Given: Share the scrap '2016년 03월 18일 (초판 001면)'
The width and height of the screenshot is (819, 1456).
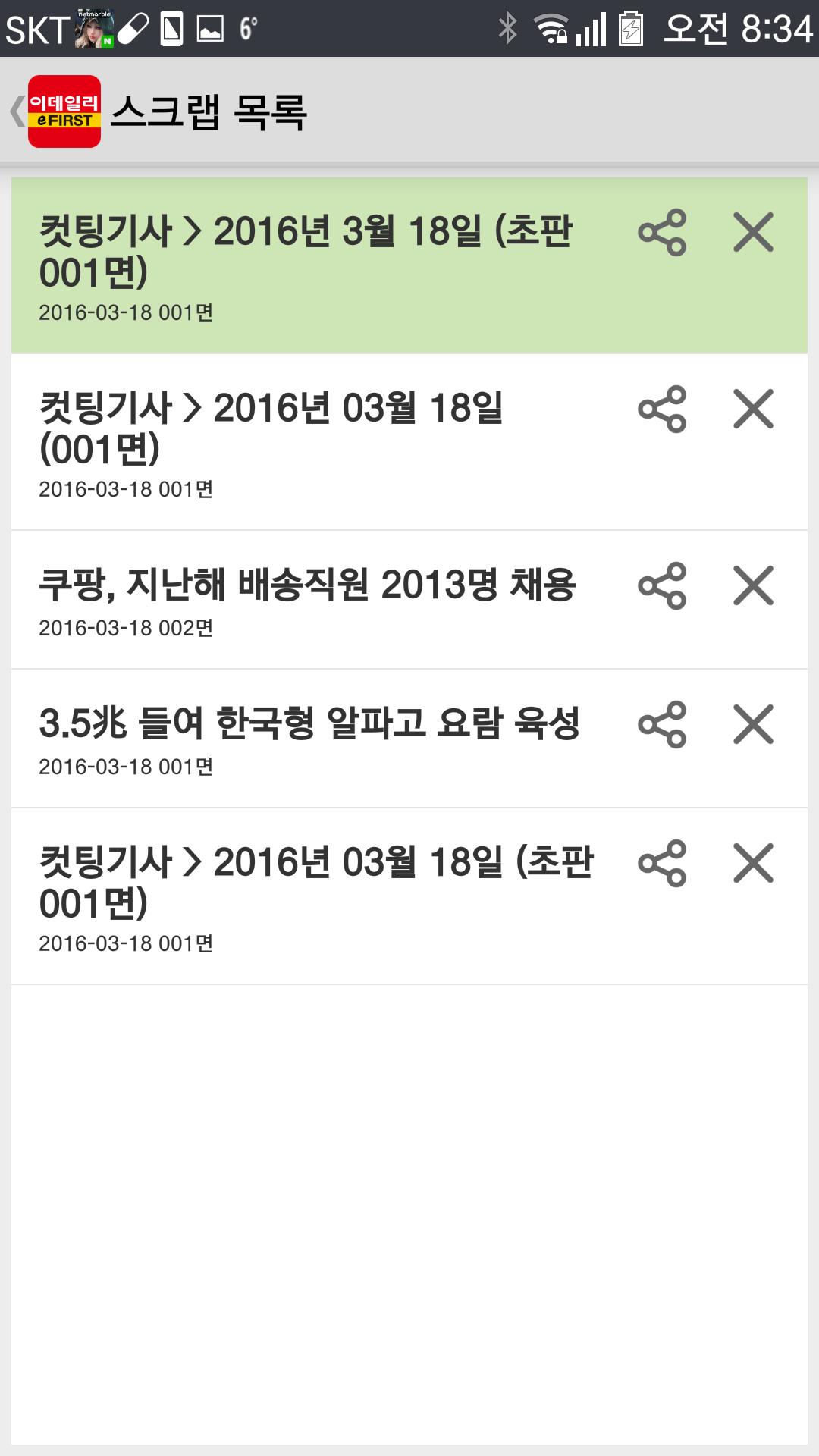Looking at the screenshot, I should [x=662, y=864].
